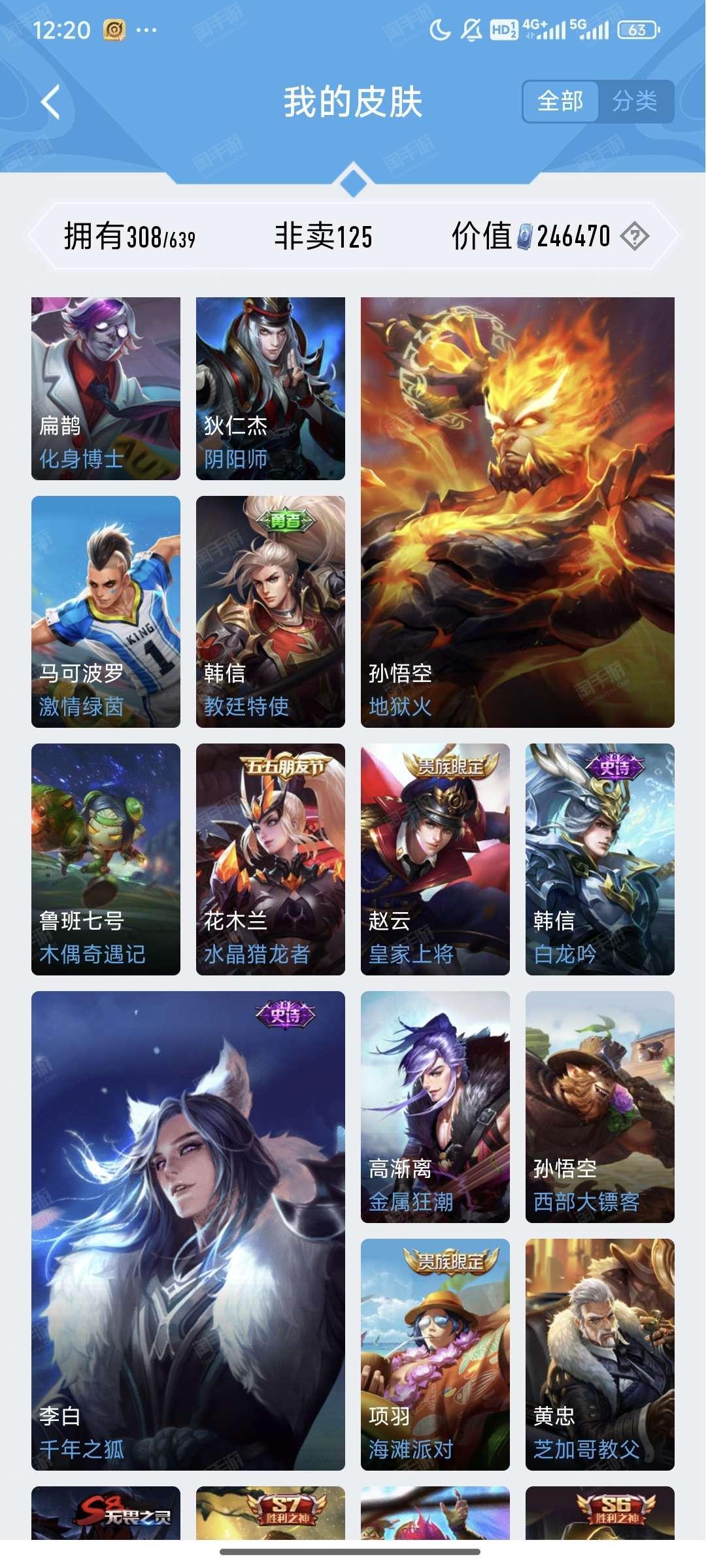Viewport: 706px width, 1568px height.
Task: Open 马可波罗 激情绿茵 skin
Action: (x=106, y=612)
